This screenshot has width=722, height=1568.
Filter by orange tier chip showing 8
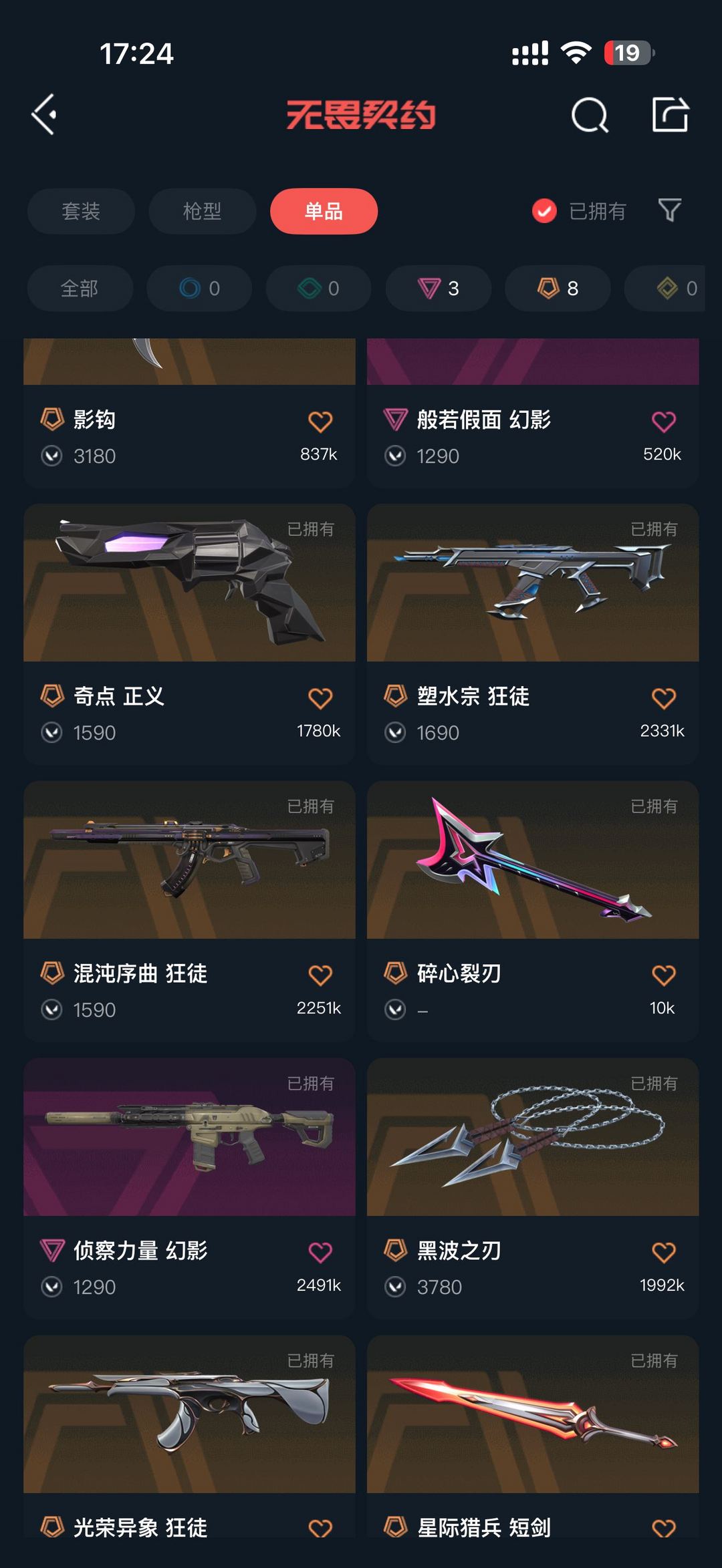pyautogui.click(x=558, y=289)
